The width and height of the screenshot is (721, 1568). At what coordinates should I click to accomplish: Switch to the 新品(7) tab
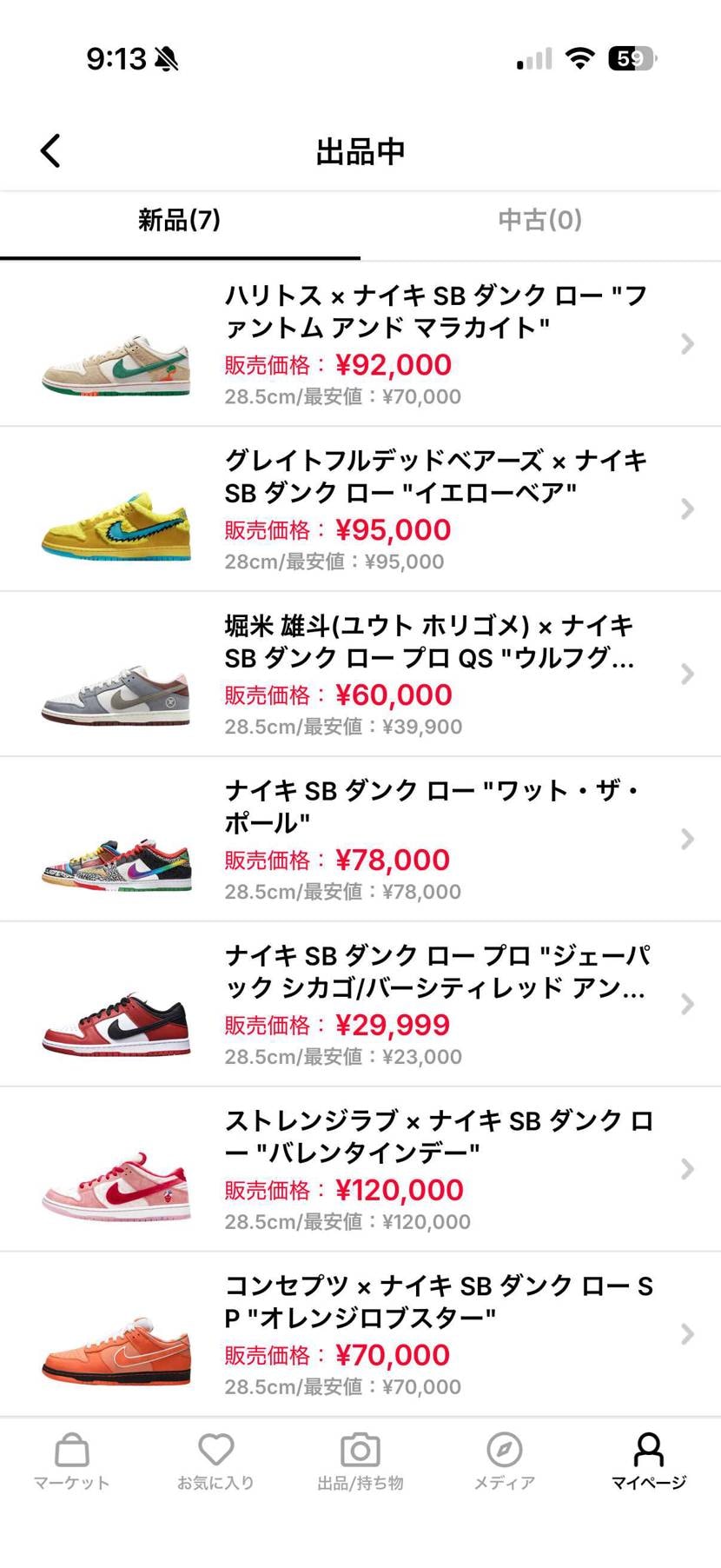[x=180, y=221]
